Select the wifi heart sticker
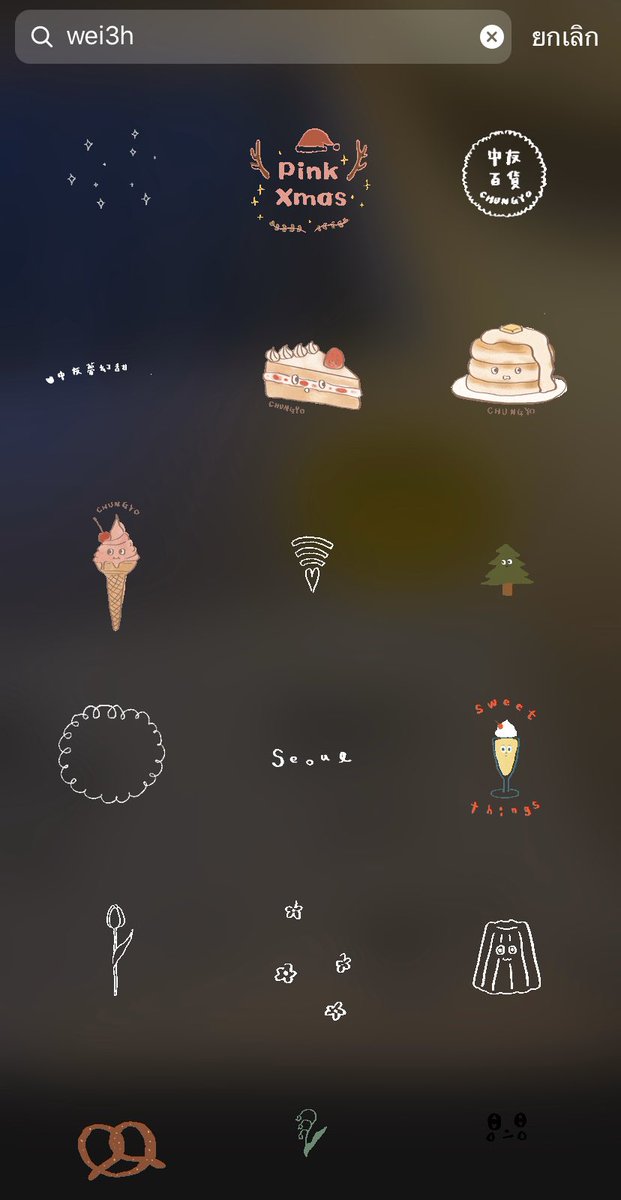This screenshot has height=1200, width=621. tap(312, 564)
